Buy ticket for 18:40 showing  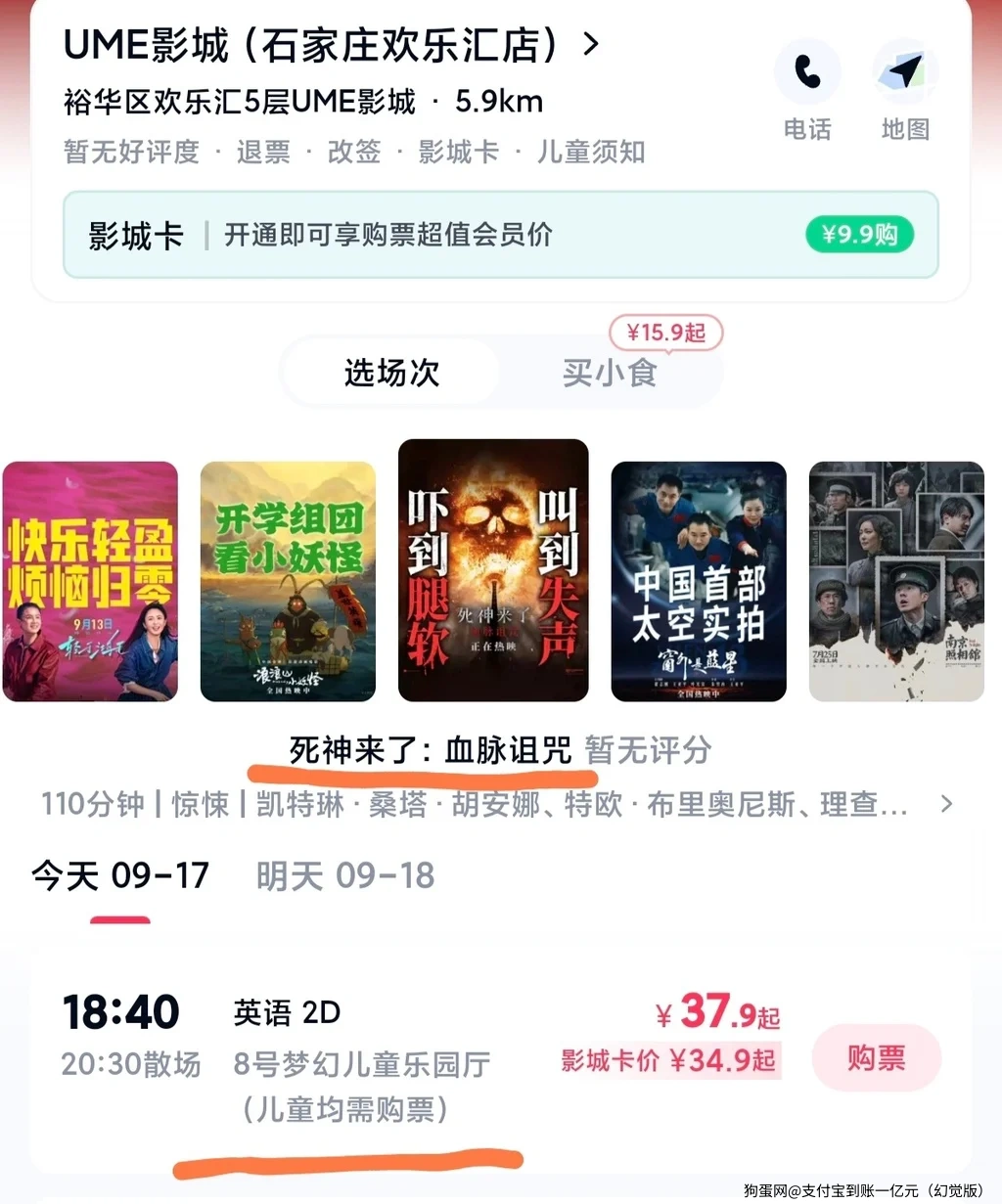(x=876, y=1057)
